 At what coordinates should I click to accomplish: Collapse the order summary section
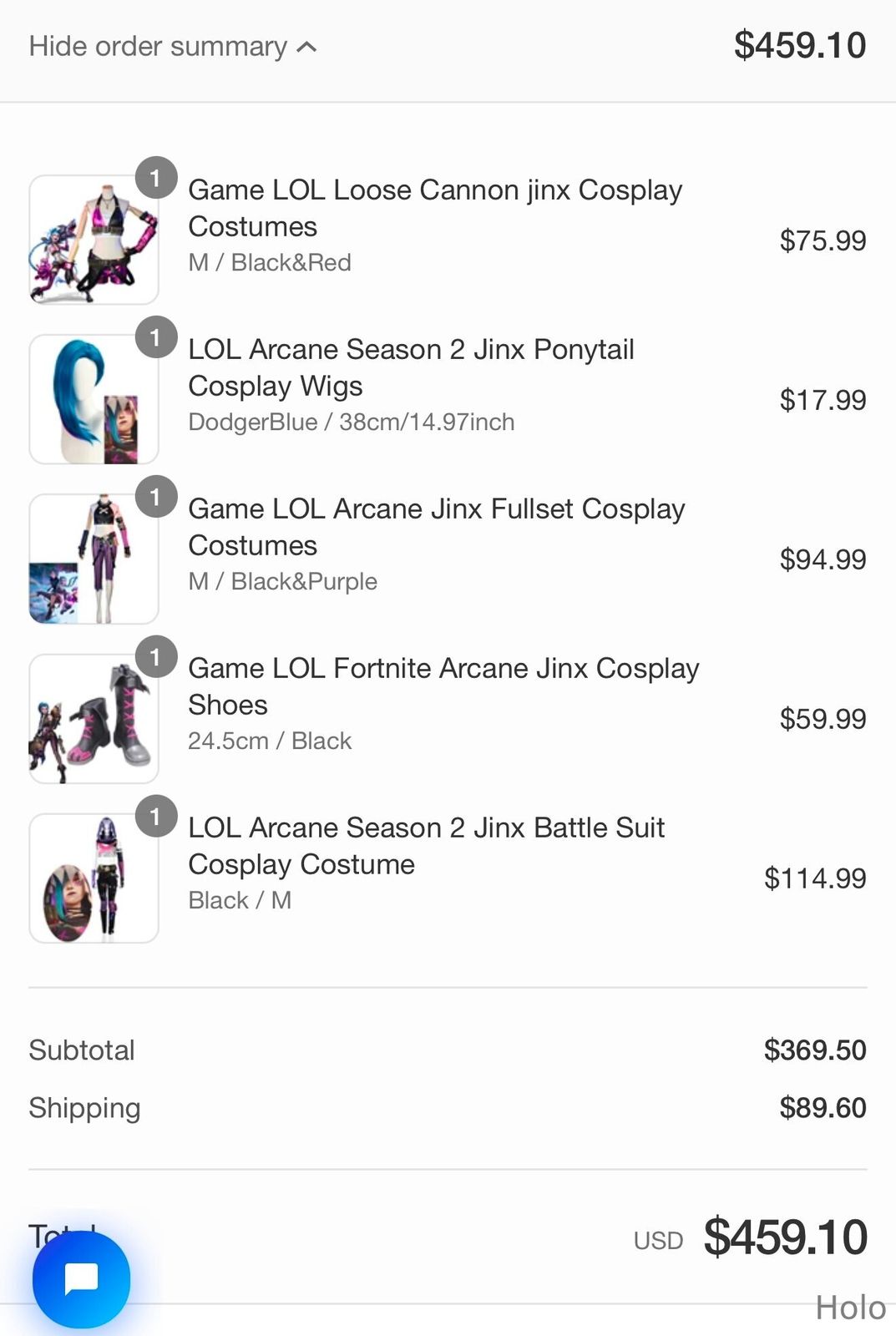tap(172, 47)
